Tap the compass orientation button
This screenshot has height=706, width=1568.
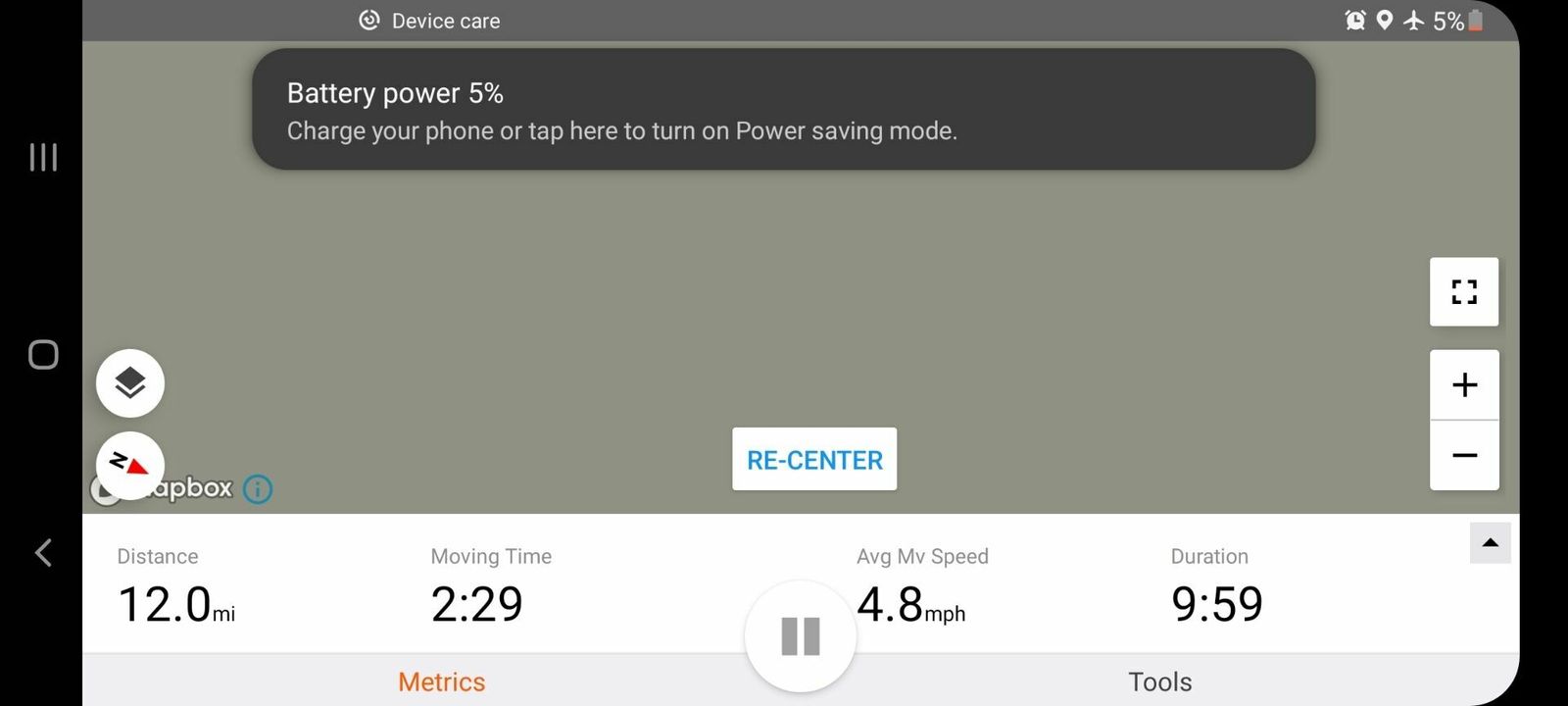[130, 465]
